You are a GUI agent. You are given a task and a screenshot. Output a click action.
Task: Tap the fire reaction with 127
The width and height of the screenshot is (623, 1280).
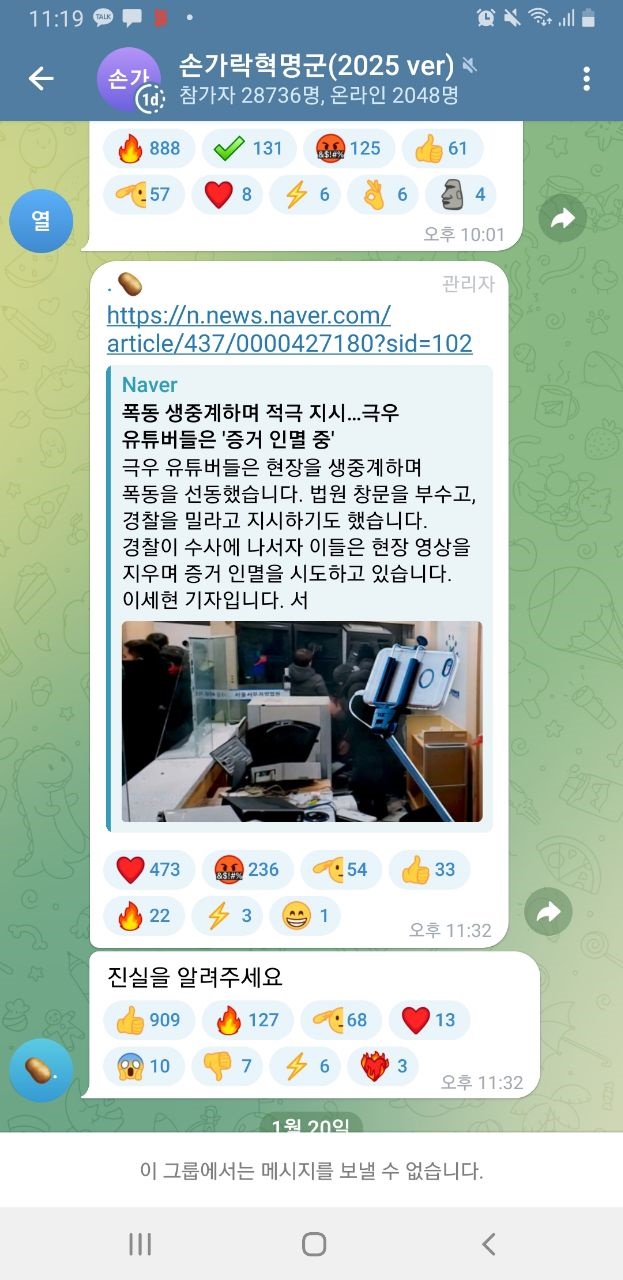(247, 1020)
